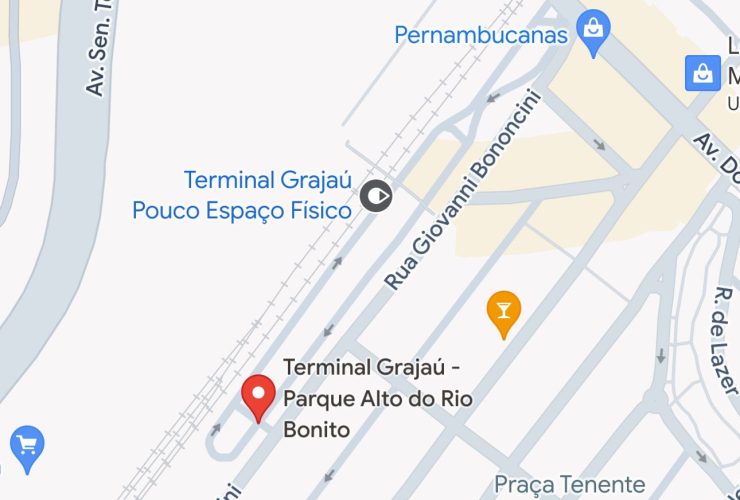Viewport: 740px width, 500px height.
Task: Select the Pernambucanas shopping marker
Action: (594, 34)
